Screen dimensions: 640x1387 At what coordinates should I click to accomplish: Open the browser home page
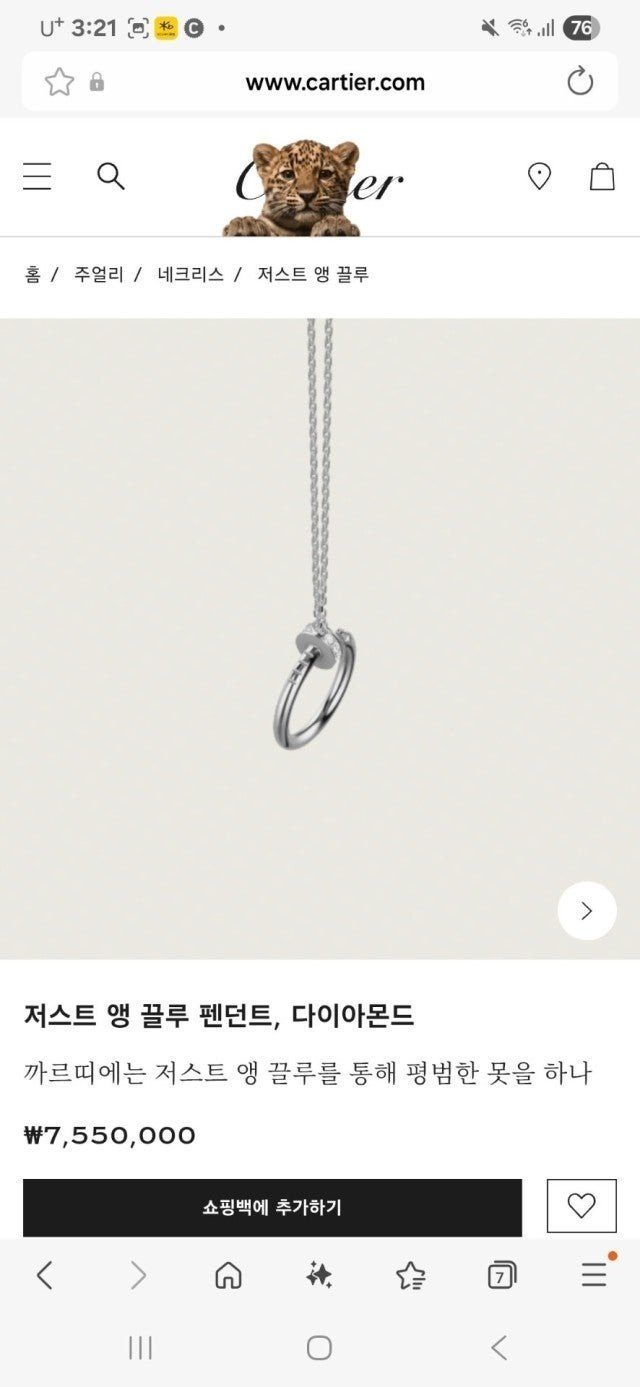coord(228,1275)
